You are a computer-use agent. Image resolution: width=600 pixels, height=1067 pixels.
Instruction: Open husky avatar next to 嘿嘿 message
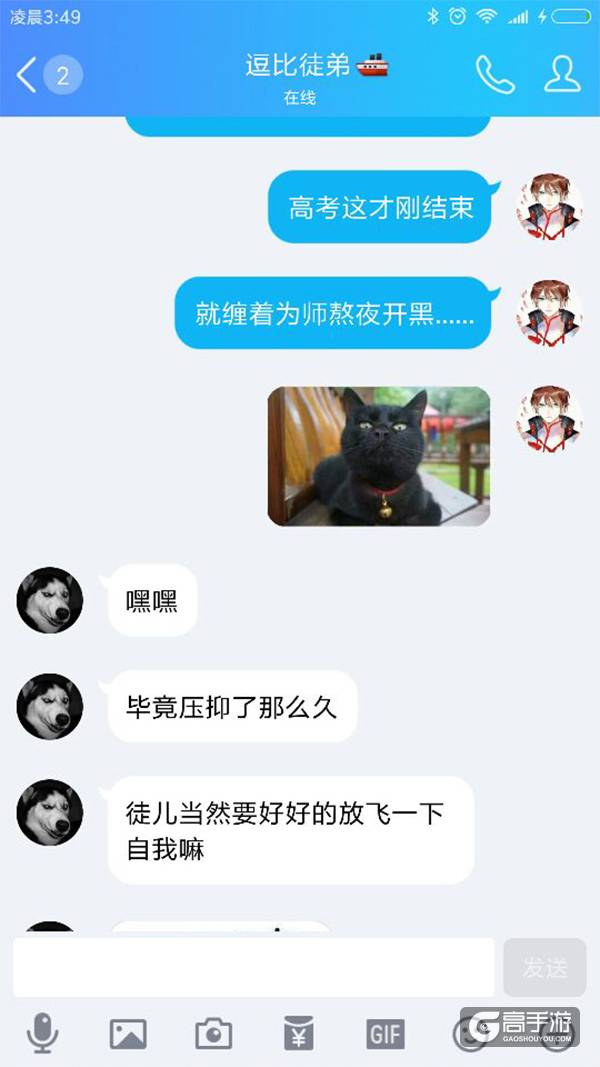[50, 600]
